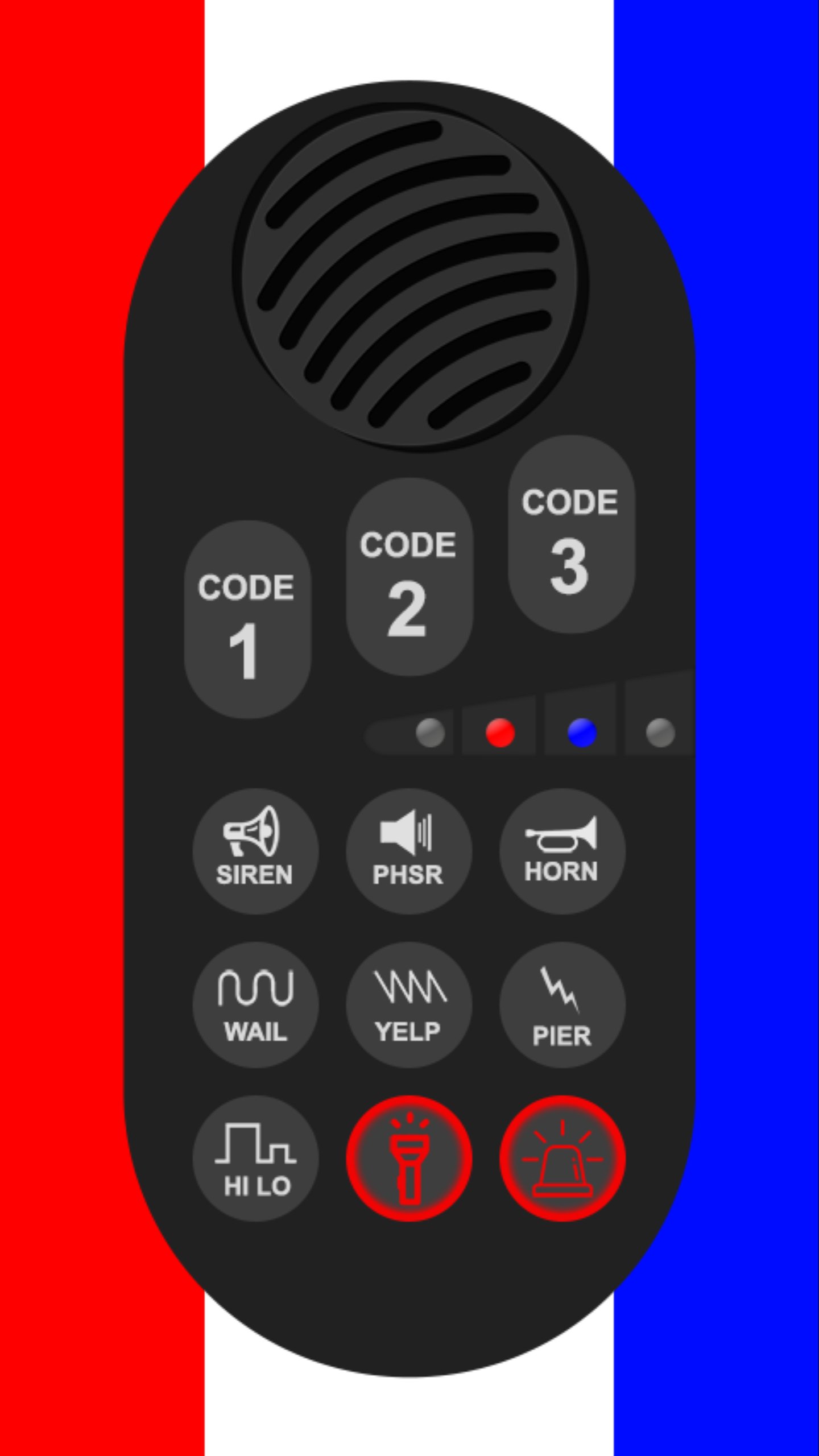Screen dimensions: 819x1456
Task: Play the Yelp siren tone
Action: (408, 1005)
